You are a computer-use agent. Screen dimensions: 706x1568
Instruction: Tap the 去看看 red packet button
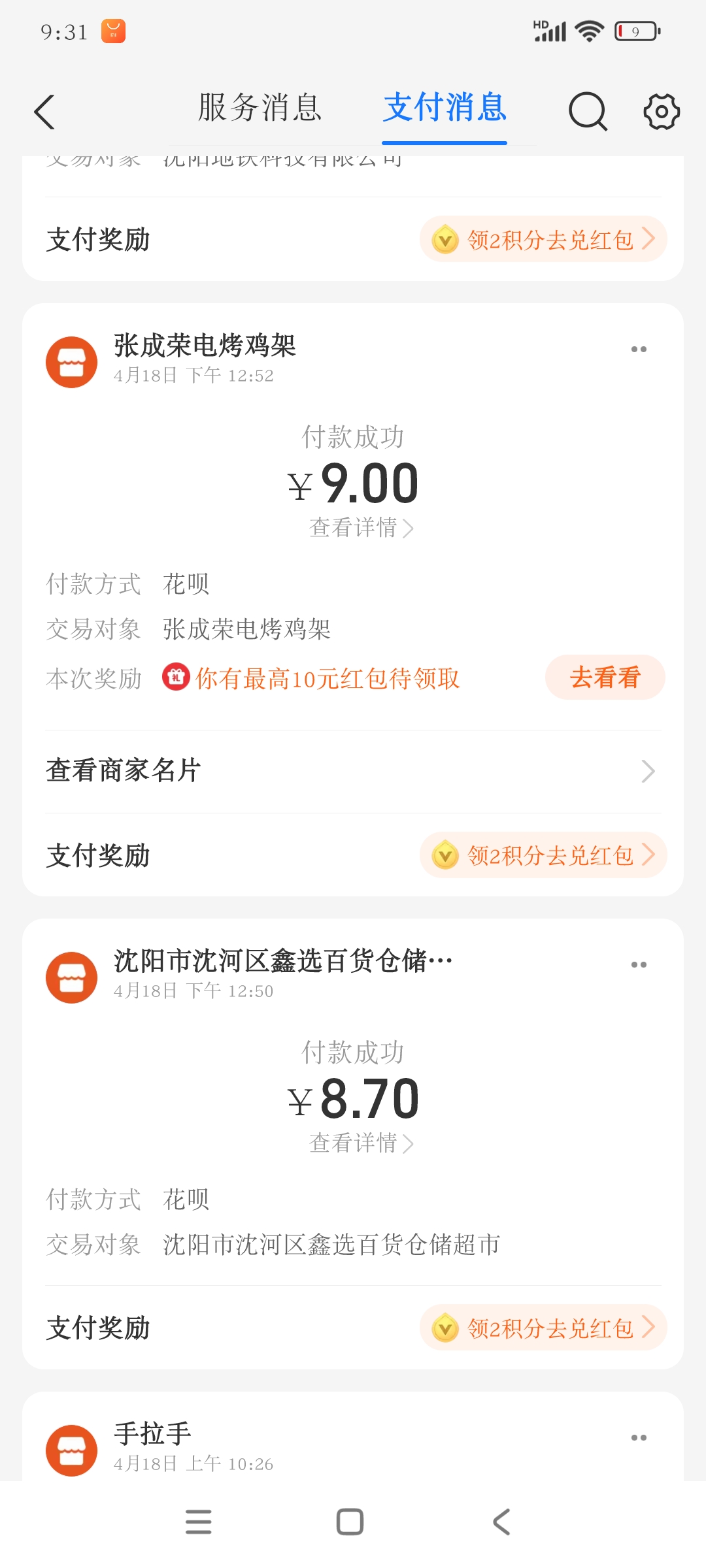point(605,678)
